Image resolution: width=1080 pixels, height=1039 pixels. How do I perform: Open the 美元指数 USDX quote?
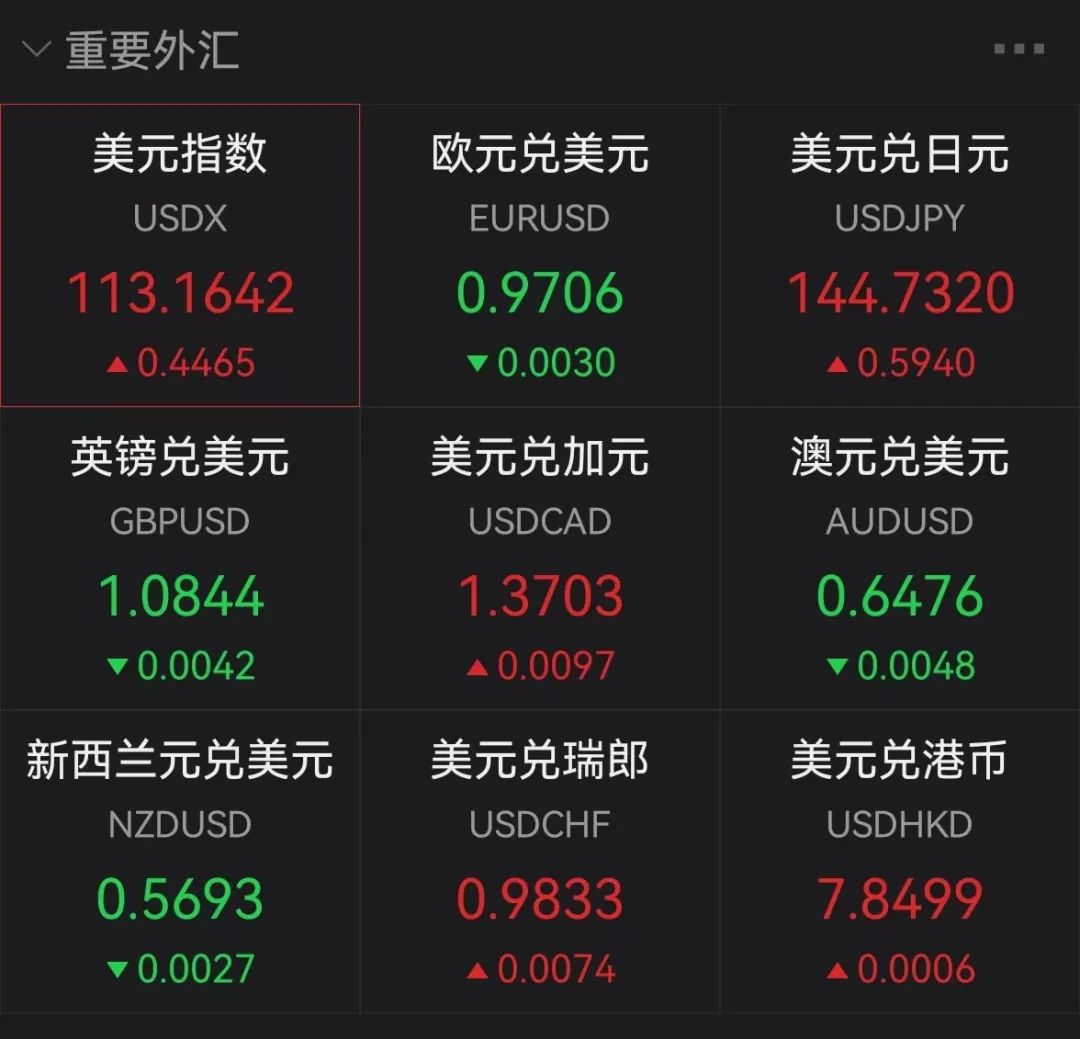pyautogui.click(x=180, y=256)
